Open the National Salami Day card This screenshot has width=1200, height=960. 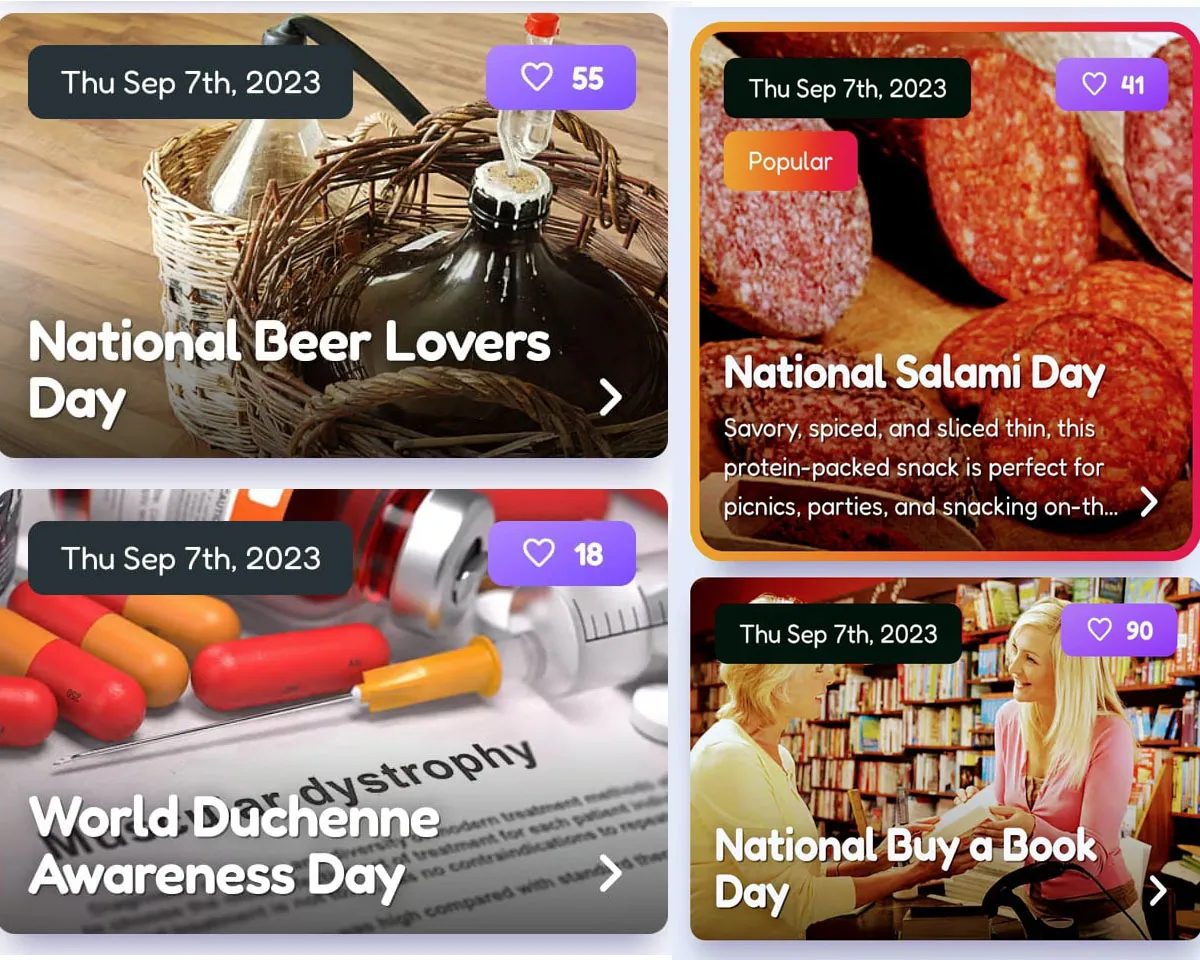pos(1149,502)
